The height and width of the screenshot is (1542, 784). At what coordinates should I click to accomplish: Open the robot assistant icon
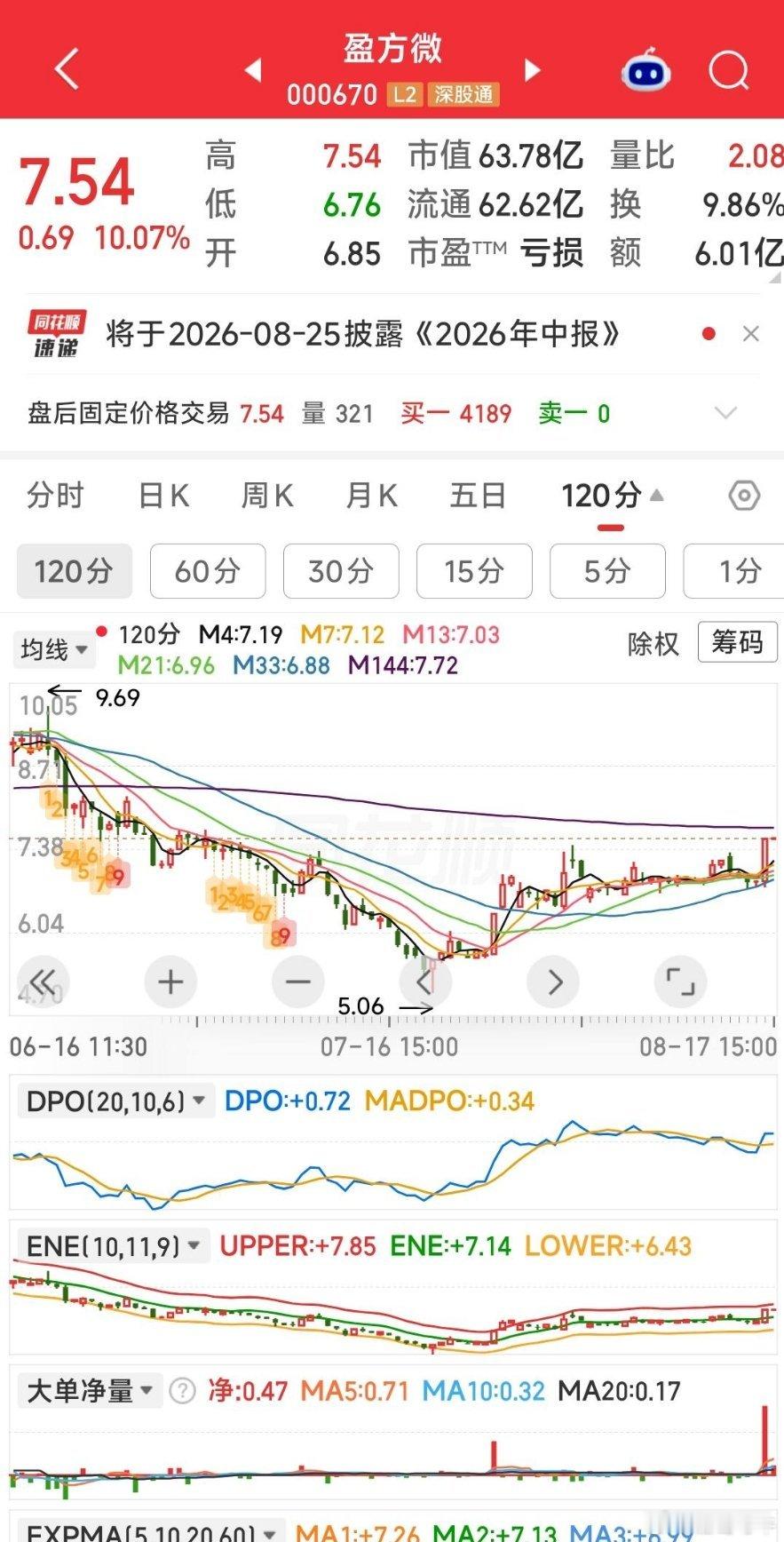645,69
